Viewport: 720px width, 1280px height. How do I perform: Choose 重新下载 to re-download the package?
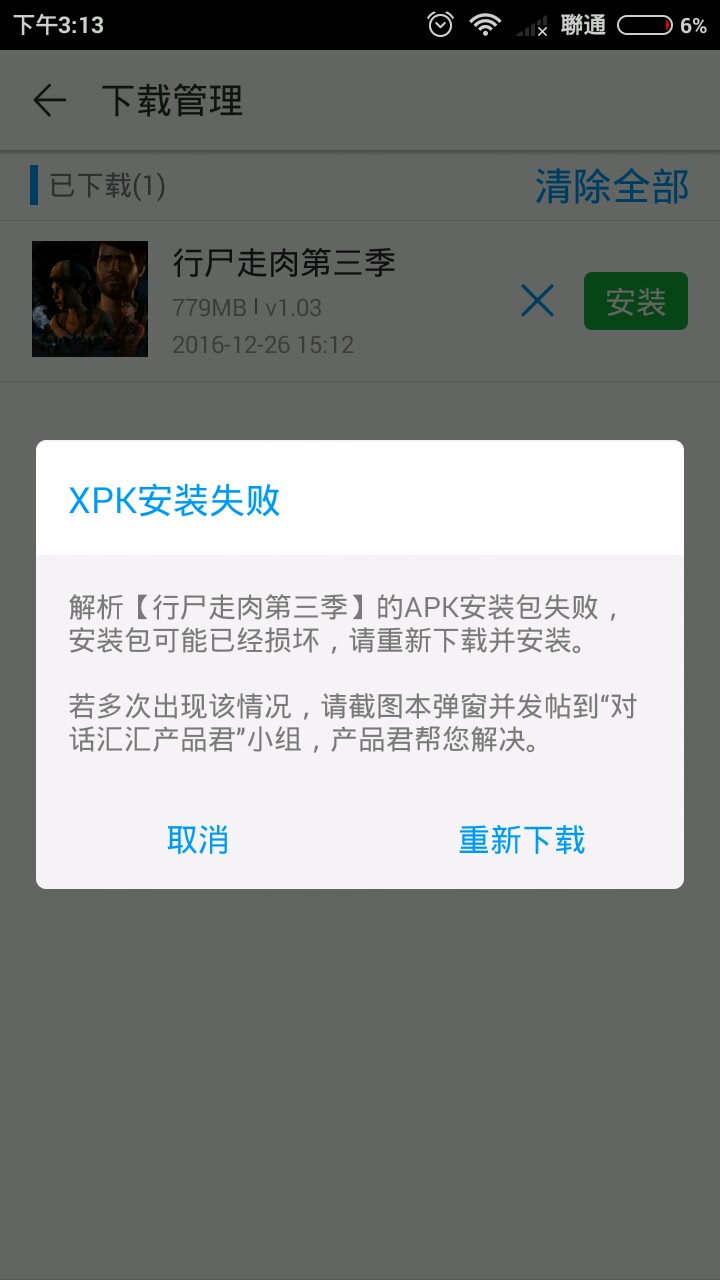[521, 840]
